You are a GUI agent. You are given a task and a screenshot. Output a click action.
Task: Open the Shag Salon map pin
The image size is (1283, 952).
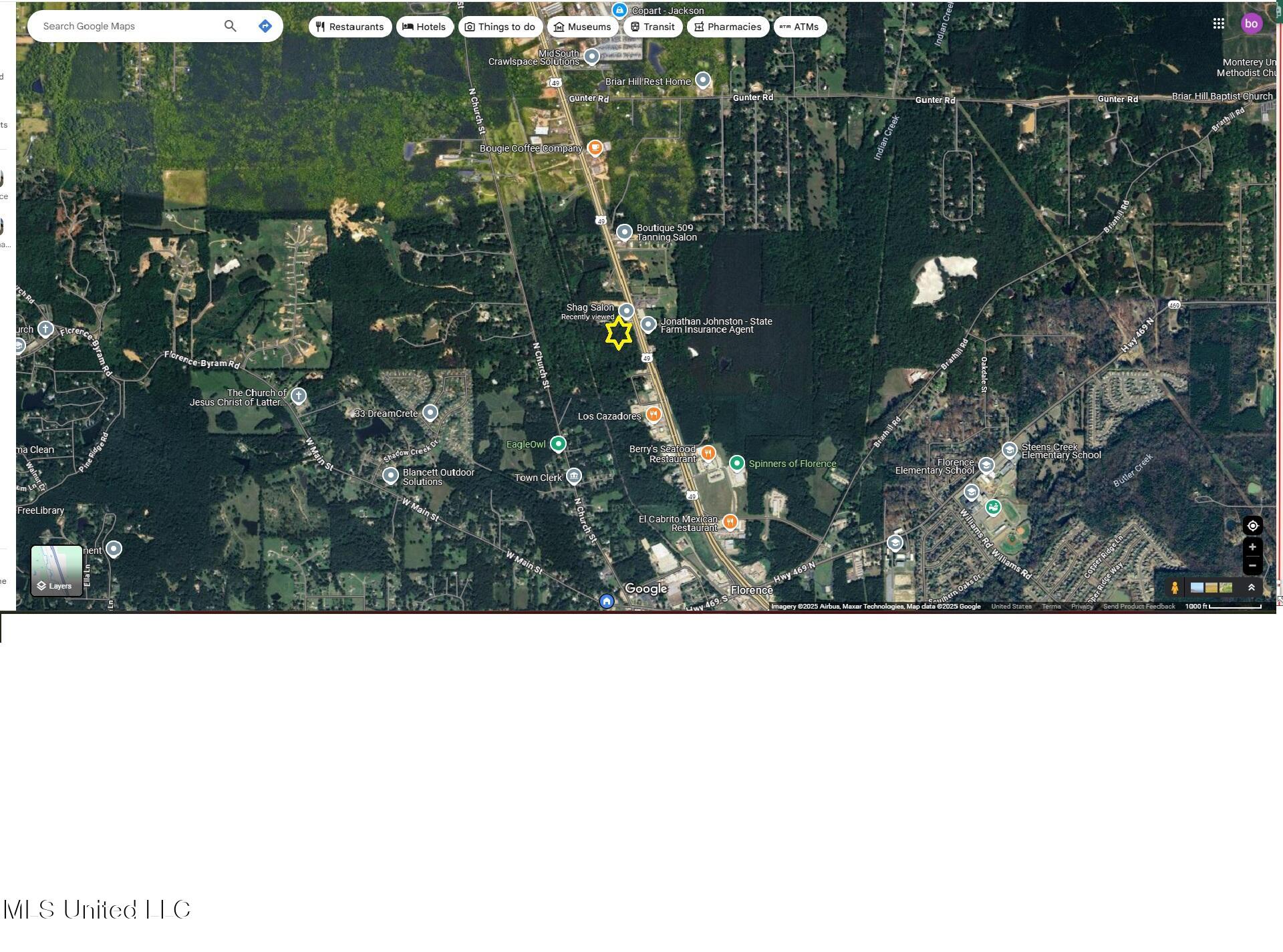626,311
